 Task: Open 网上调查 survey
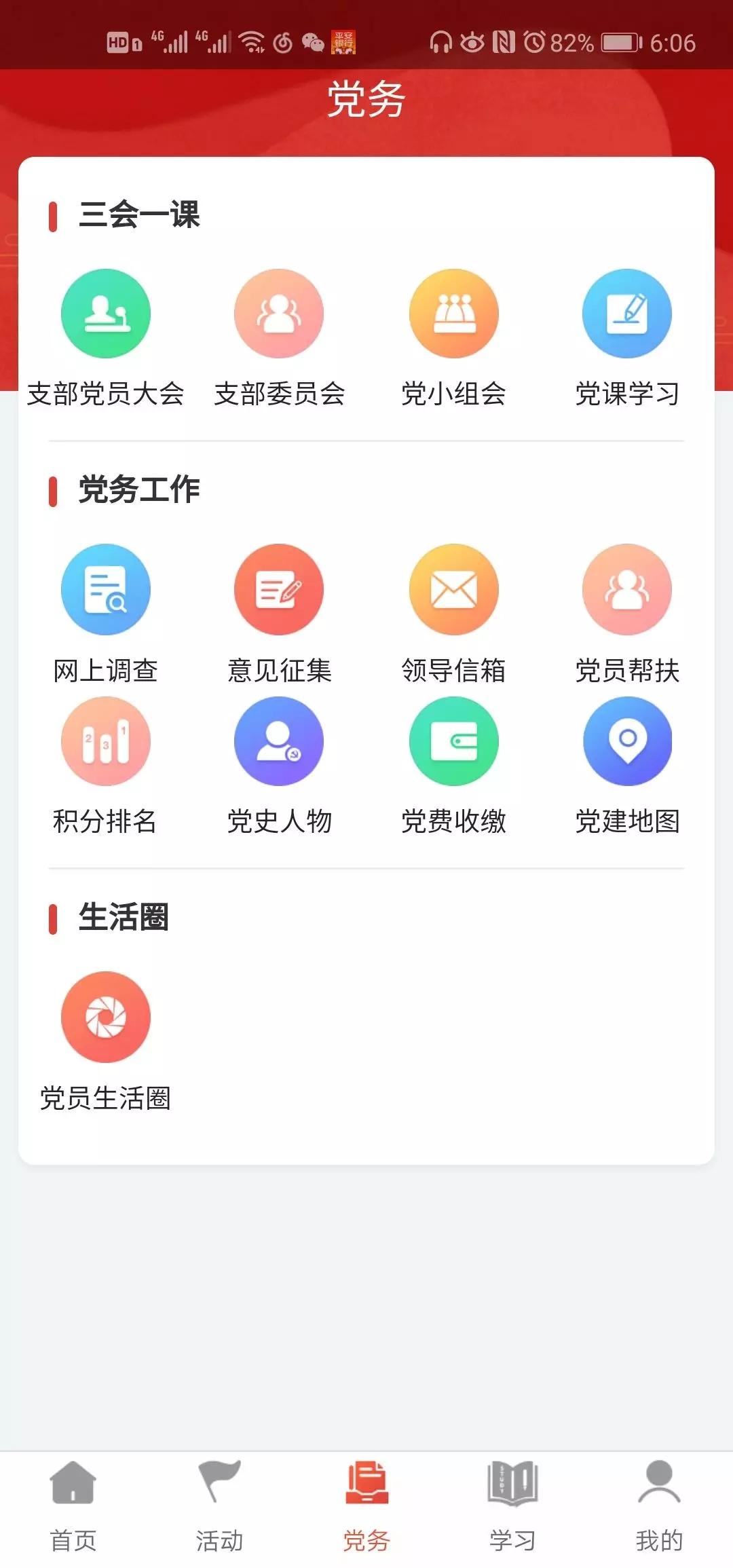pyautogui.click(x=105, y=589)
